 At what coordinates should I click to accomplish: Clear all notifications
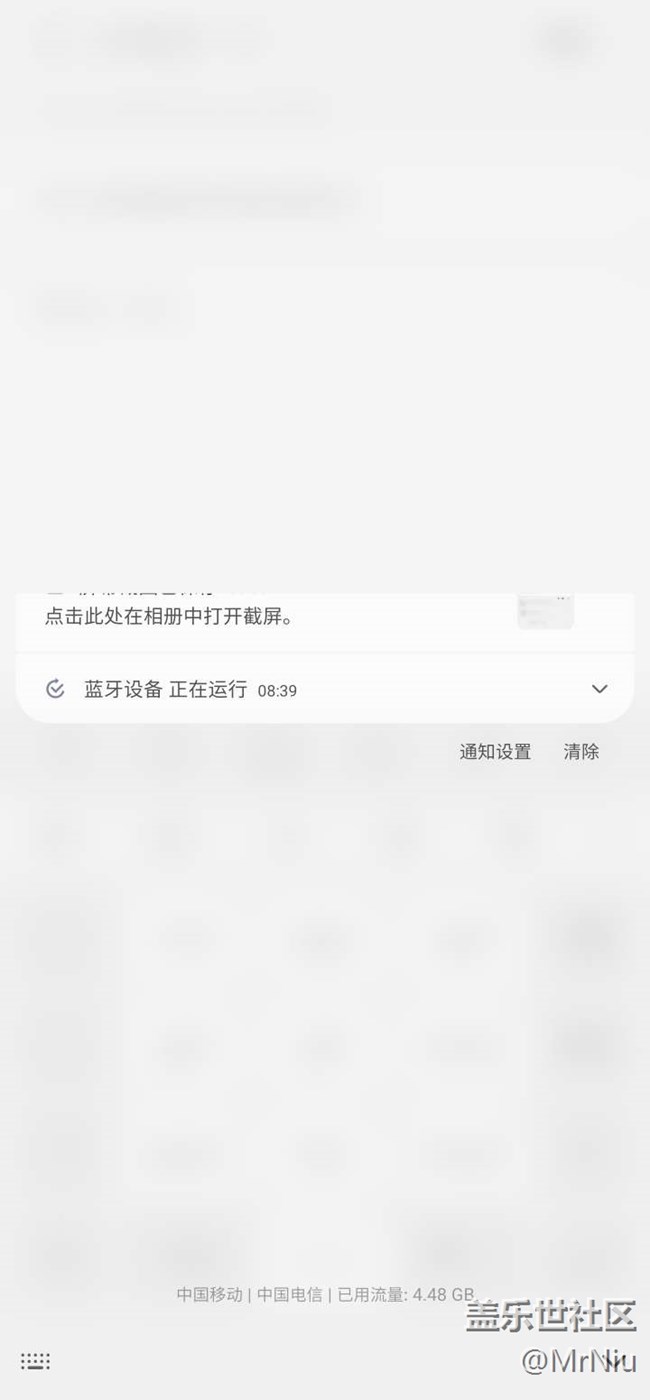581,752
